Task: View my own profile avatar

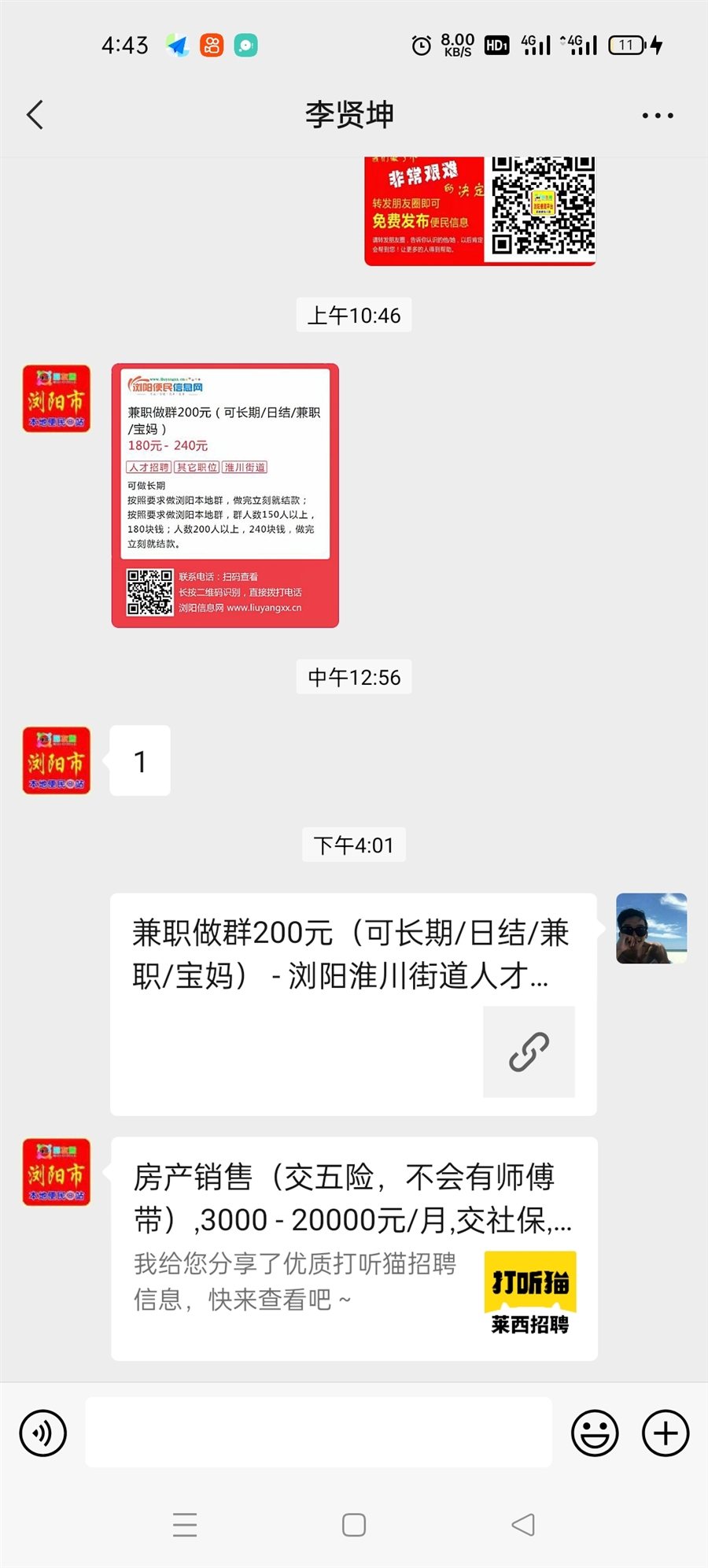Action: 651,928
